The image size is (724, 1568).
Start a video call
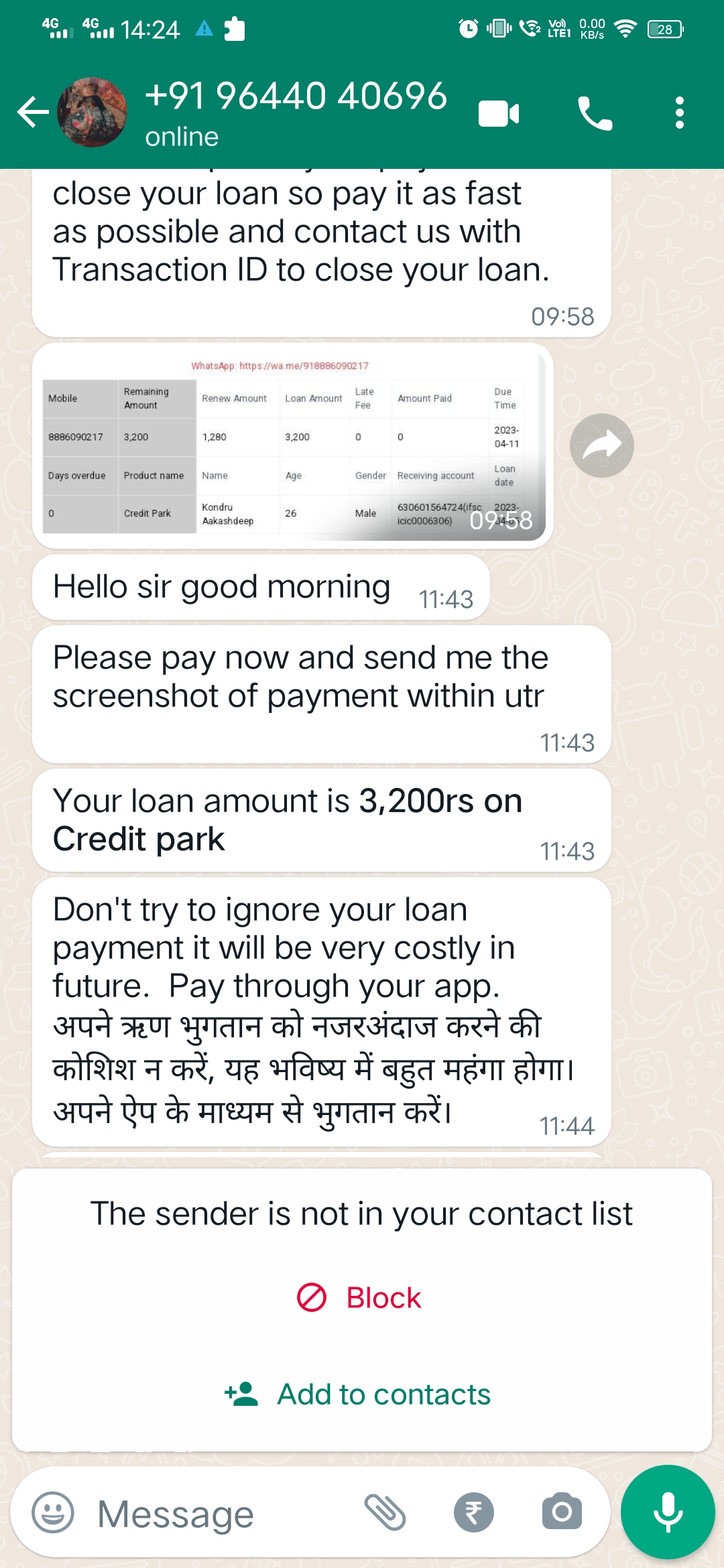point(499,113)
